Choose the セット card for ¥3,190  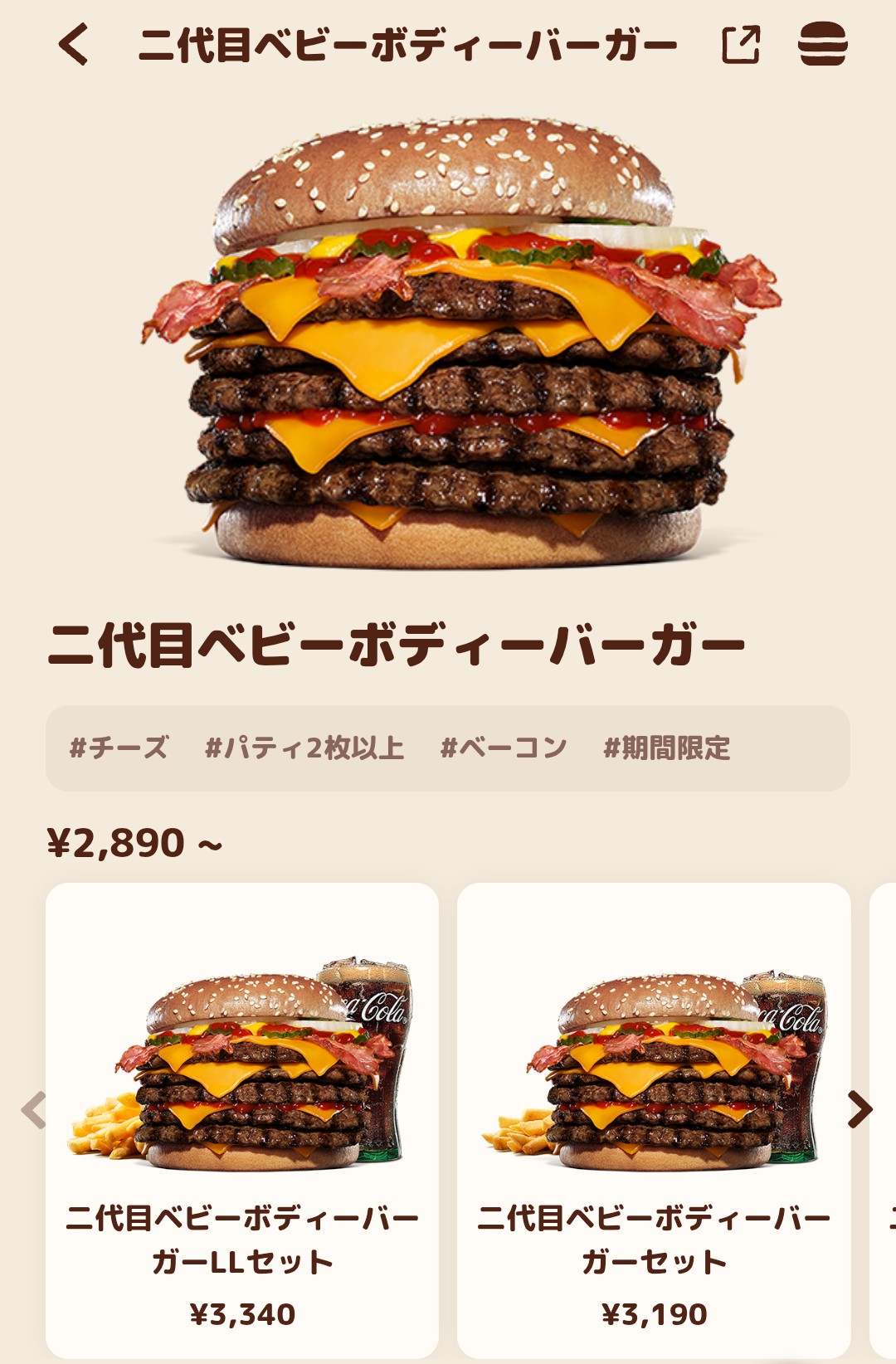pos(654,1120)
